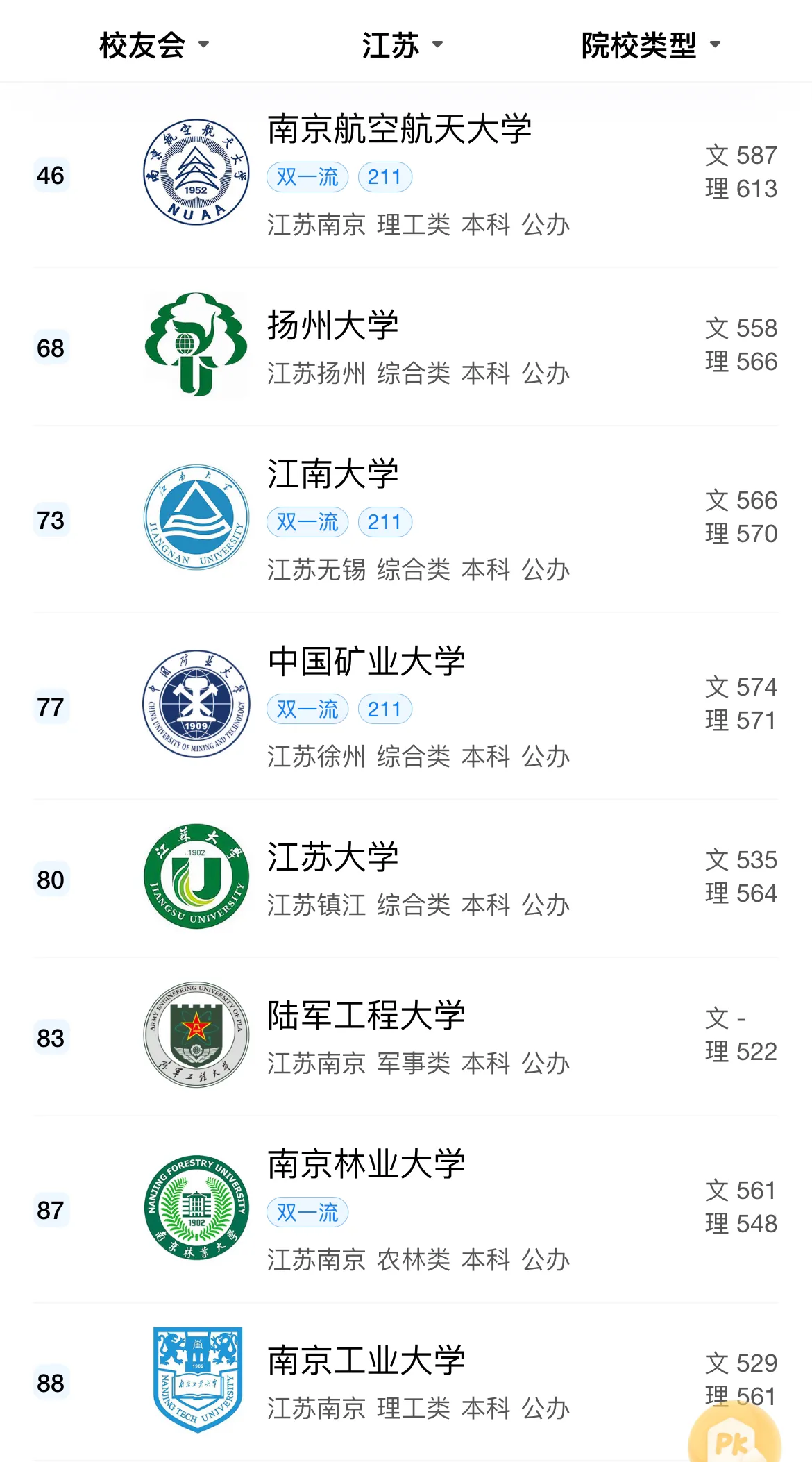
Task: Open the 院校类型 filter dropdown
Action: click(650, 45)
